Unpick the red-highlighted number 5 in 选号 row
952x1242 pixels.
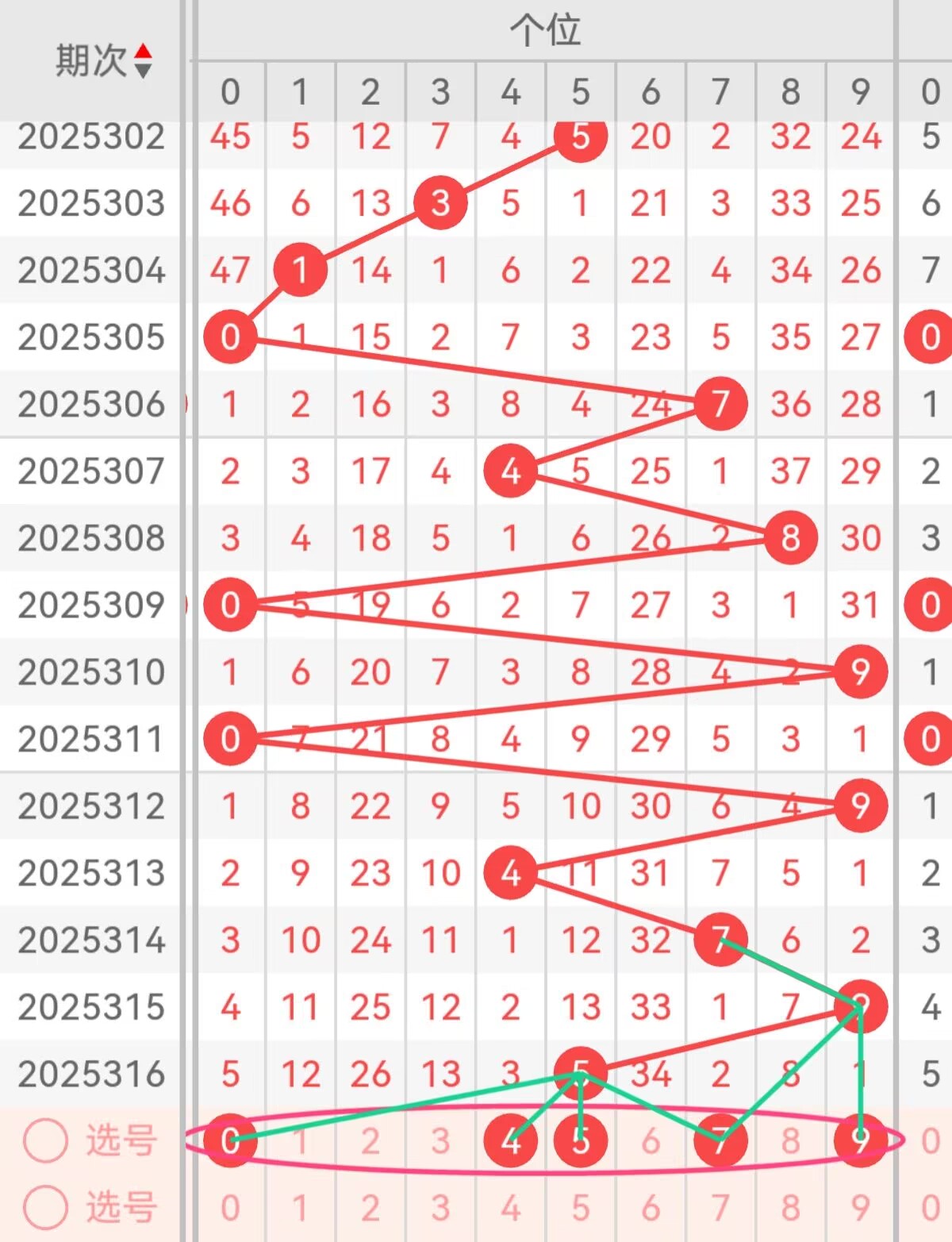581,1140
